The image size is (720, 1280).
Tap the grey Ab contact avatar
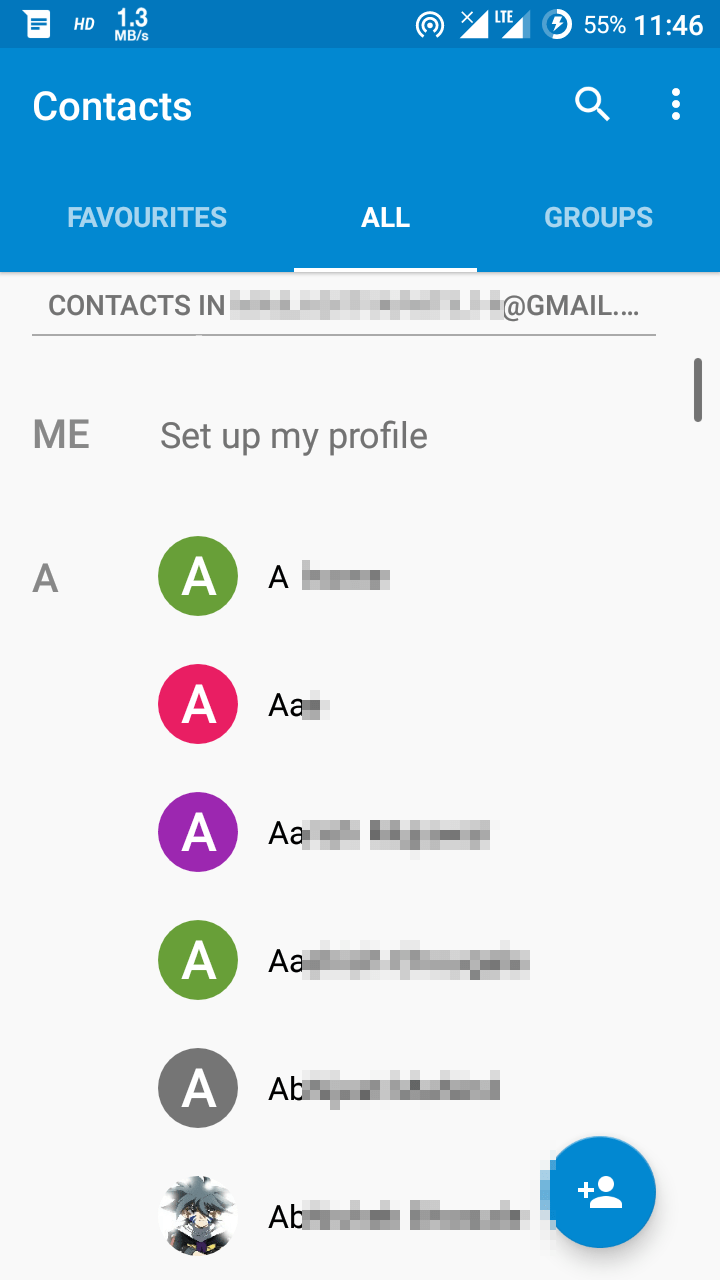pyautogui.click(x=197, y=1087)
